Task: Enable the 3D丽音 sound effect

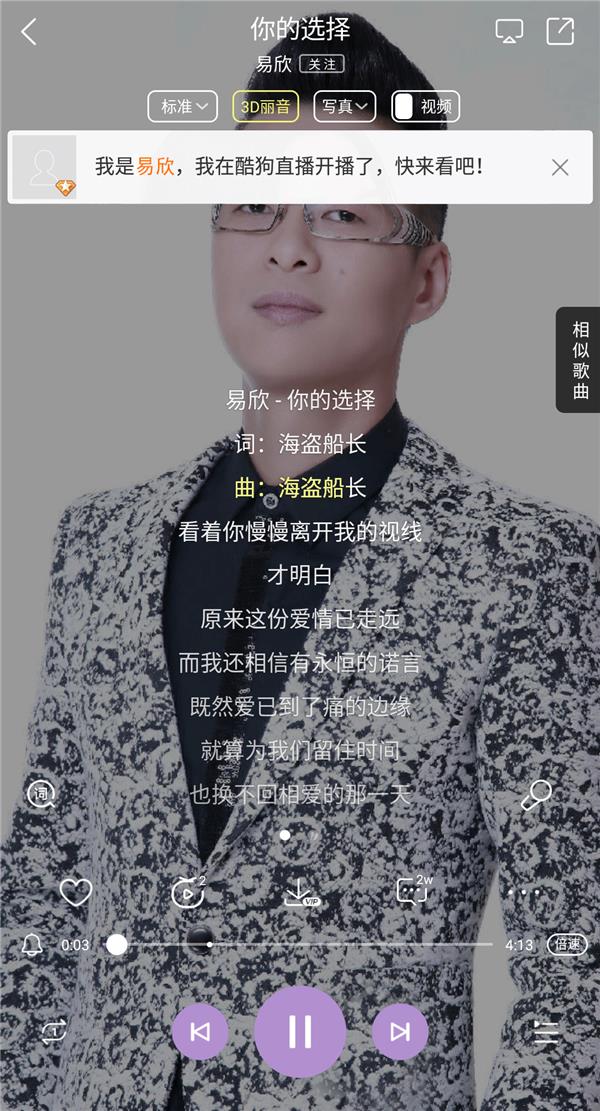Action: [x=265, y=106]
